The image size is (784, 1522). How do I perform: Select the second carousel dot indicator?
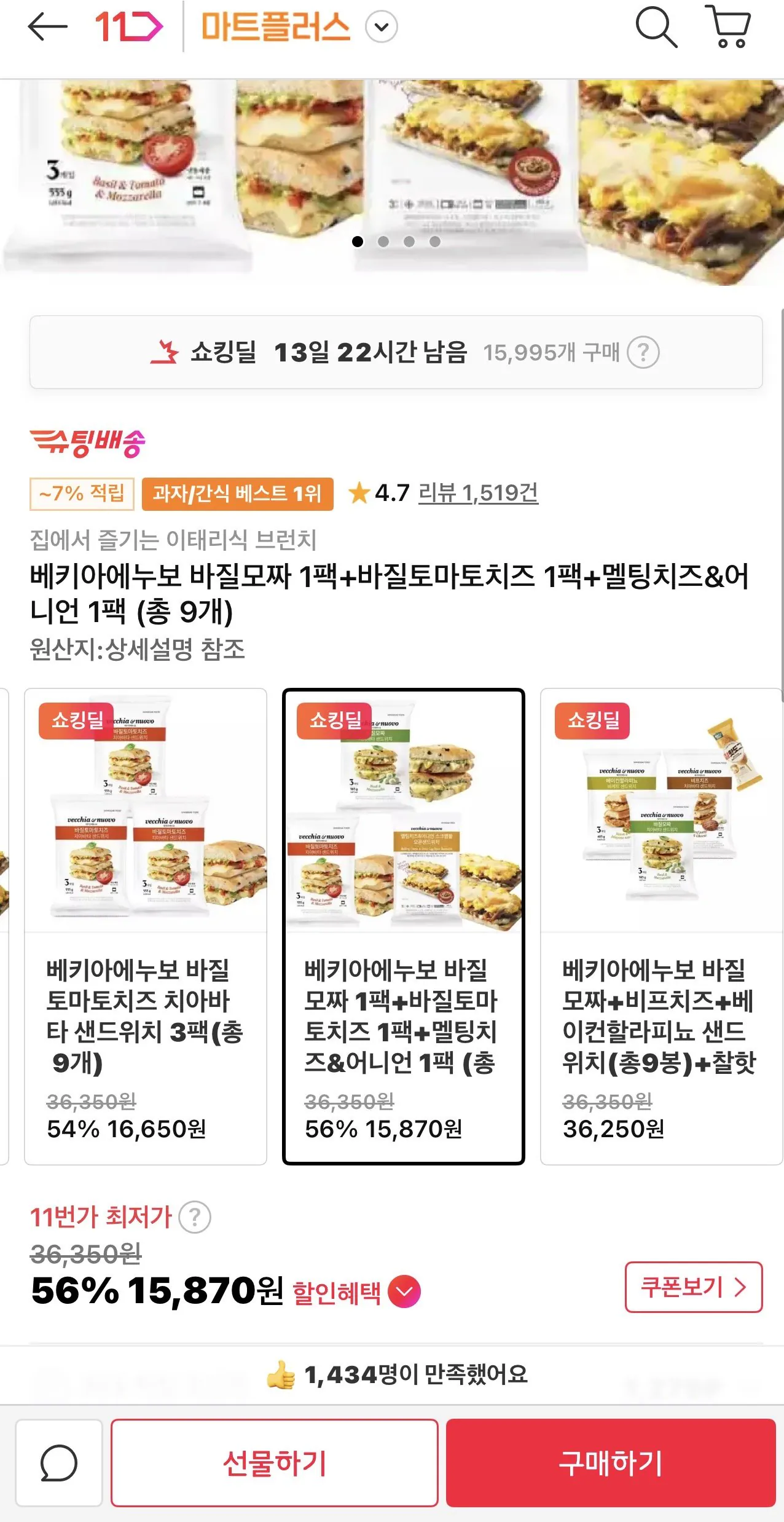384,243
